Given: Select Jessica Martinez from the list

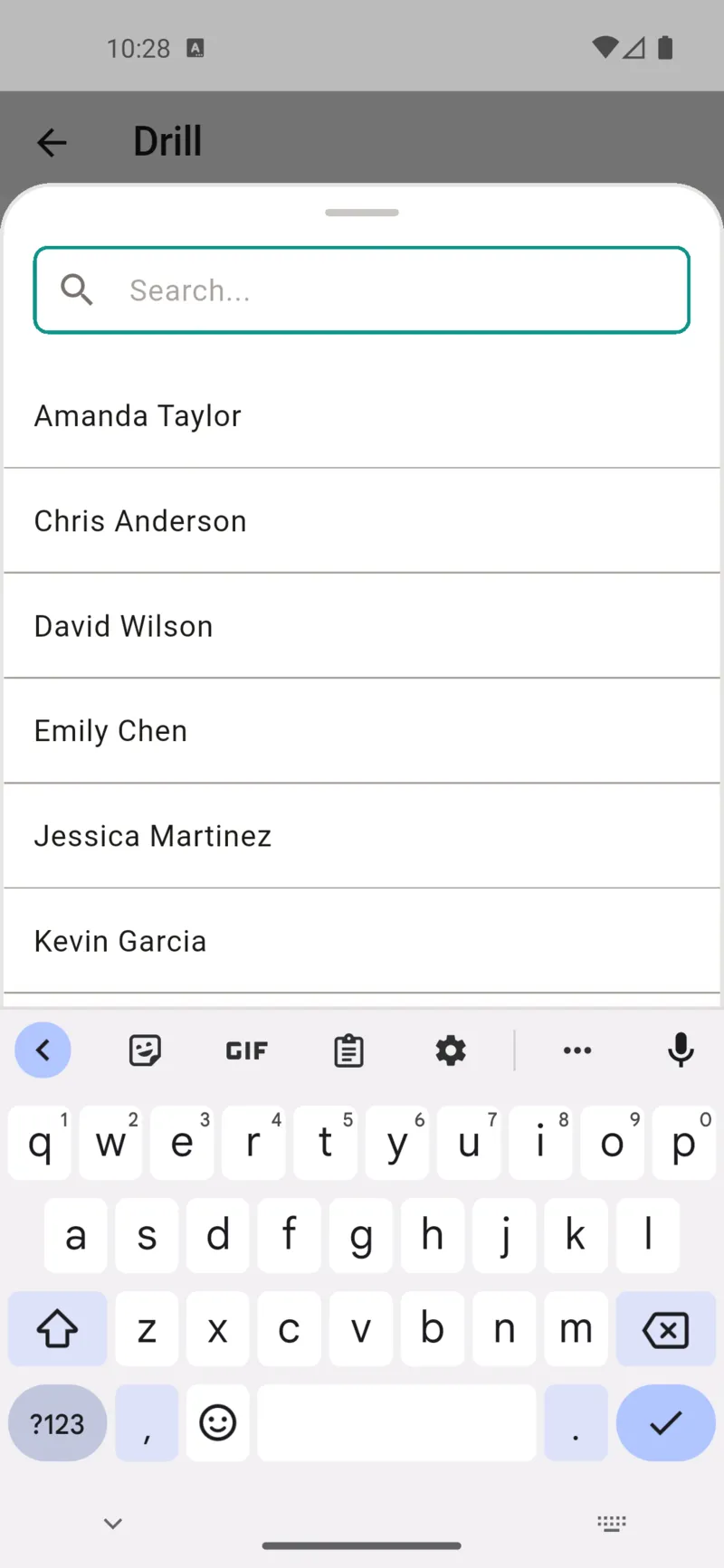Looking at the screenshot, I should [x=152, y=835].
